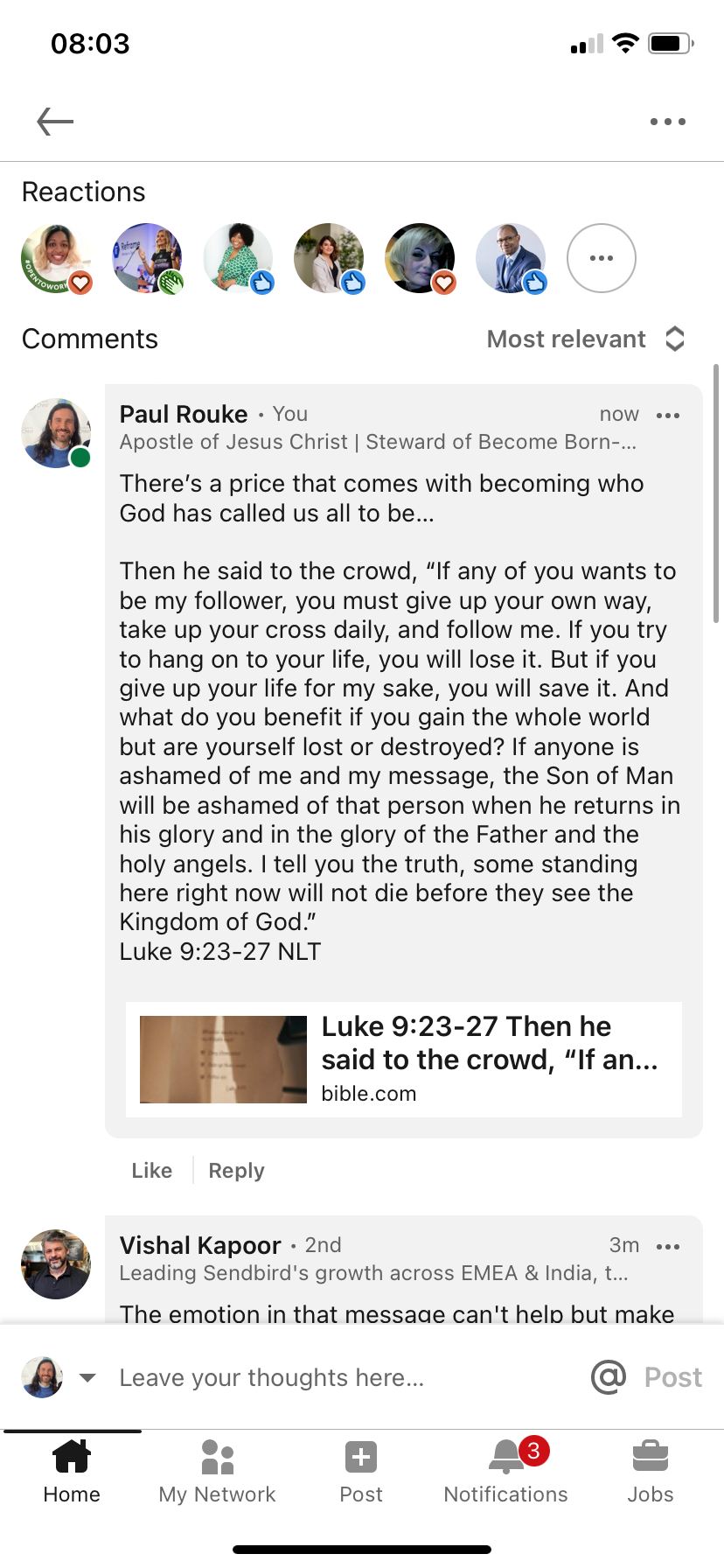Open options for Vishal Kapoor's comment
724x1568 pixels.
[x=667, y=1247]
